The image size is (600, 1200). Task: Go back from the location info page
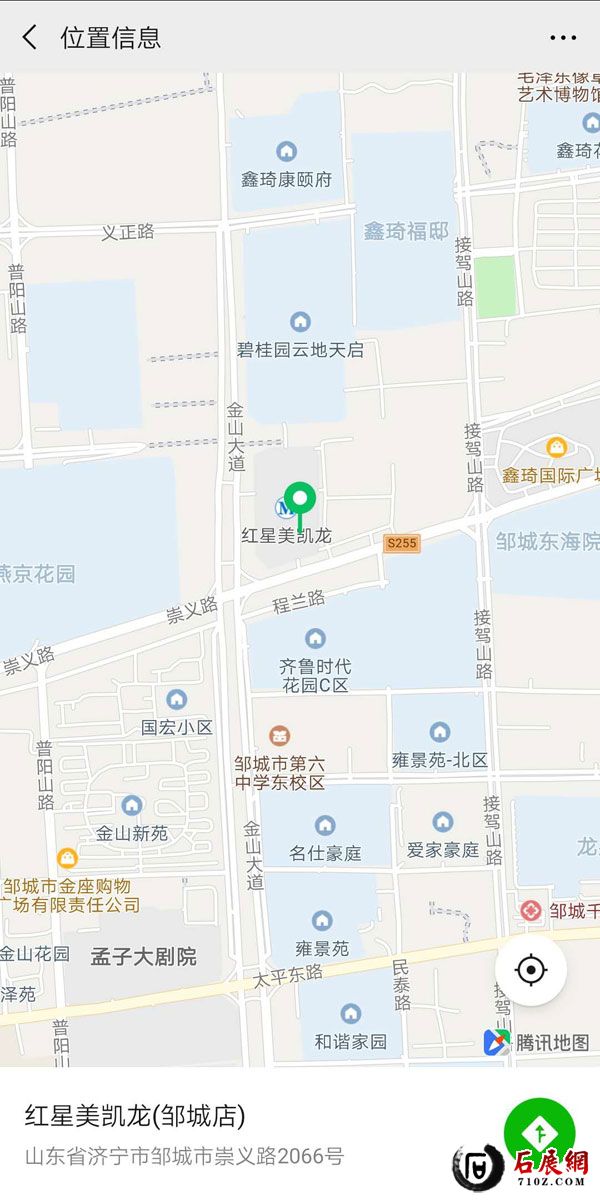(30, 38)
